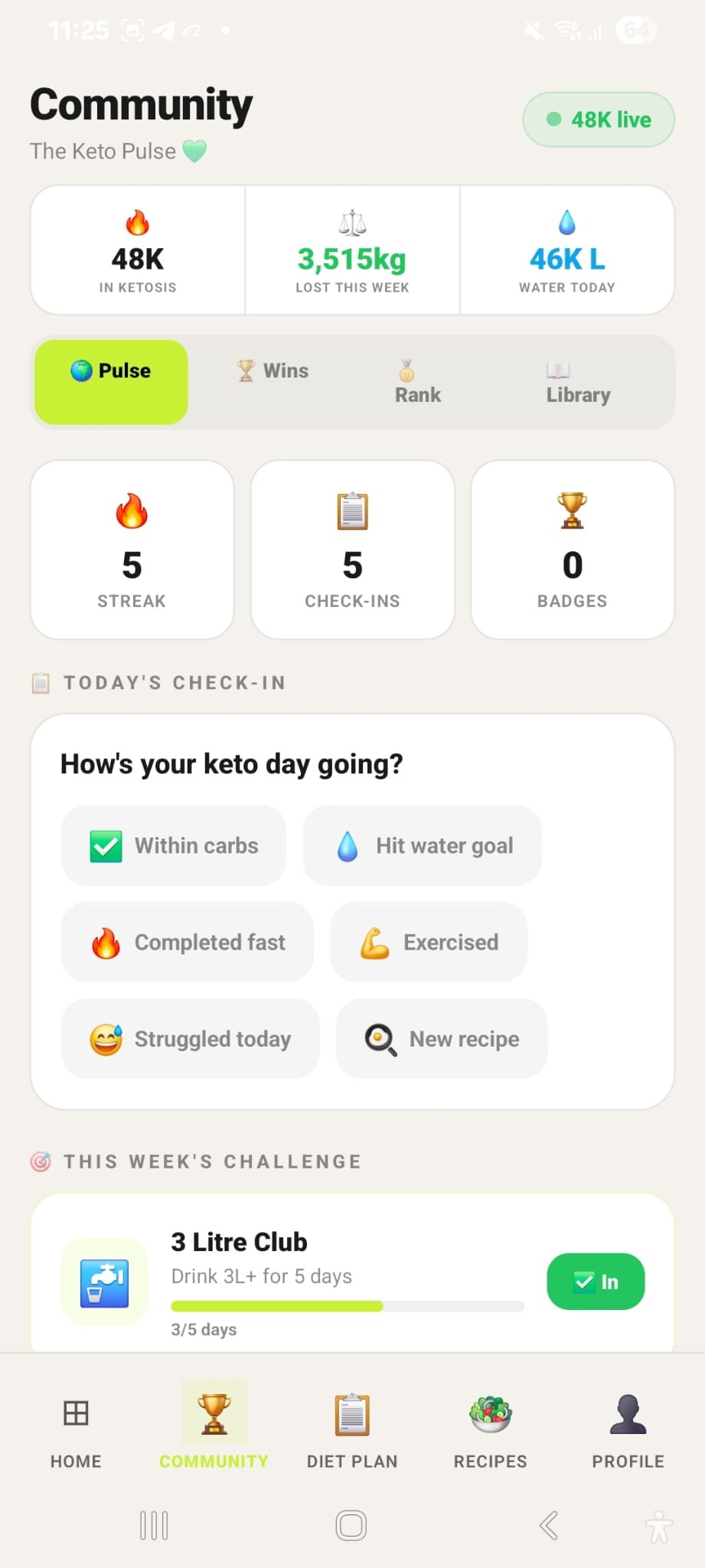Open the Rank tab
This screenshot has height=1568, width=705.
[417, 382]
